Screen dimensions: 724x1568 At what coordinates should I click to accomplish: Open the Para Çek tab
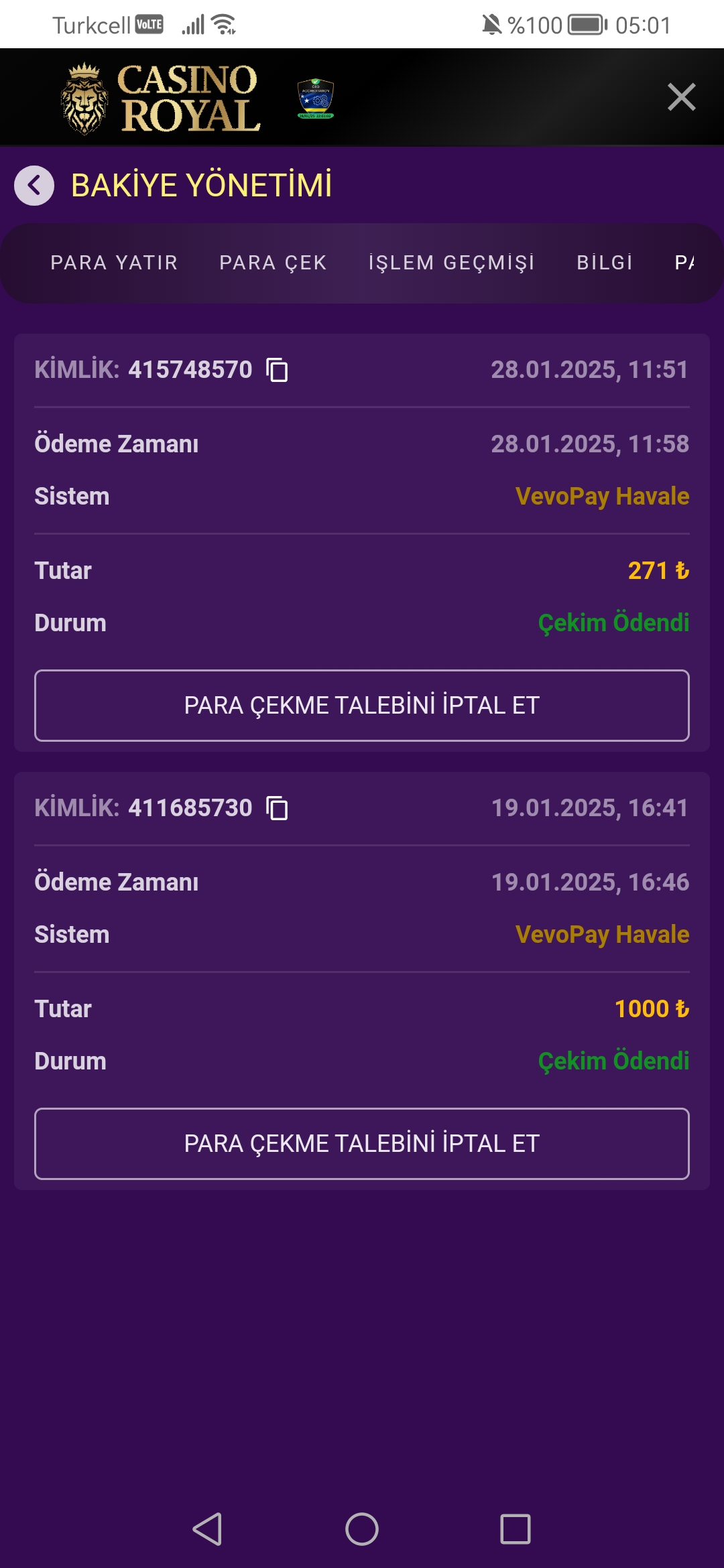tap(273, 263)
